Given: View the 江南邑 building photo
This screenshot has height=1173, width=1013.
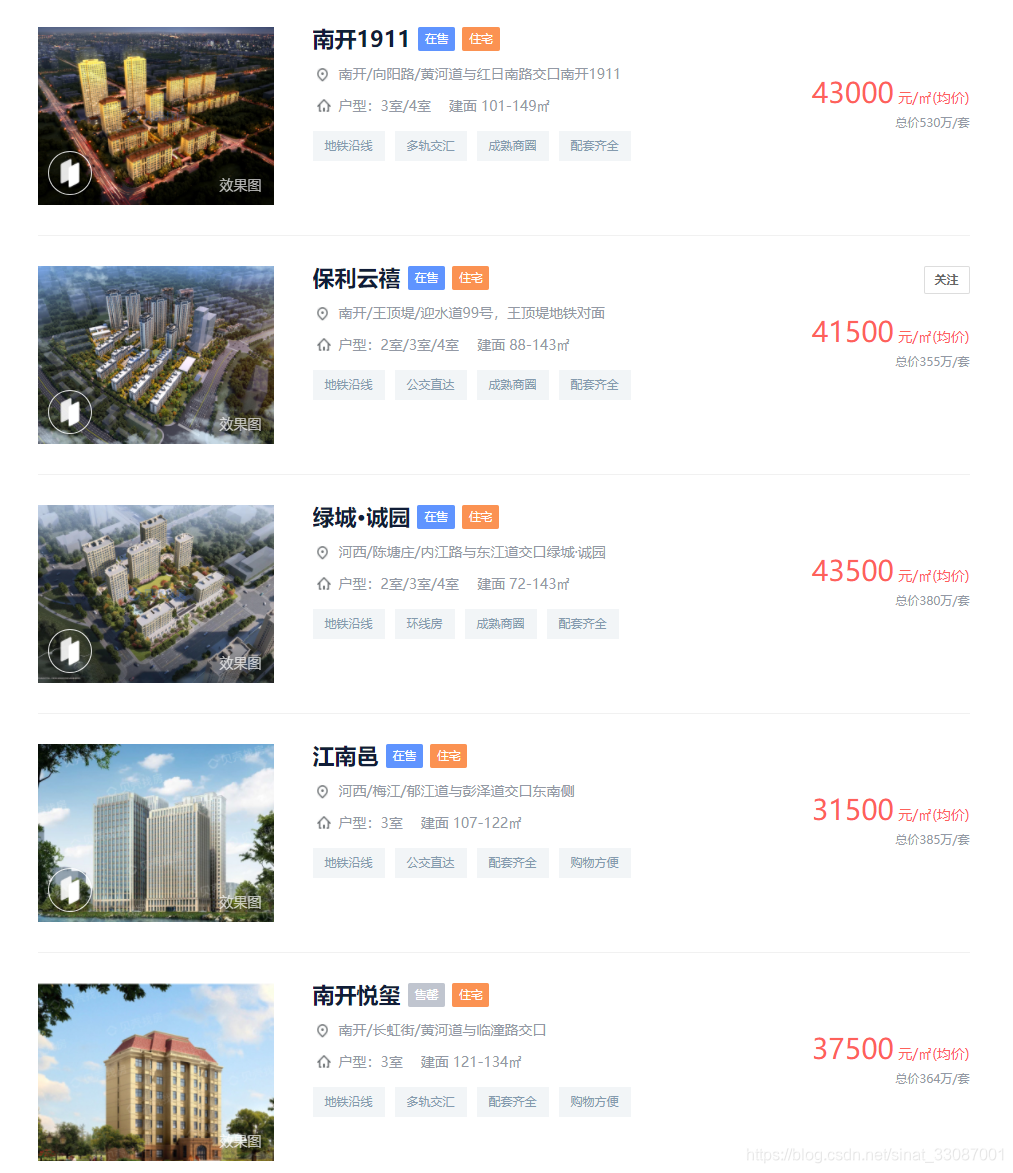Looking at the screenshot, I should pyautogui.click(x=156, y=833).
